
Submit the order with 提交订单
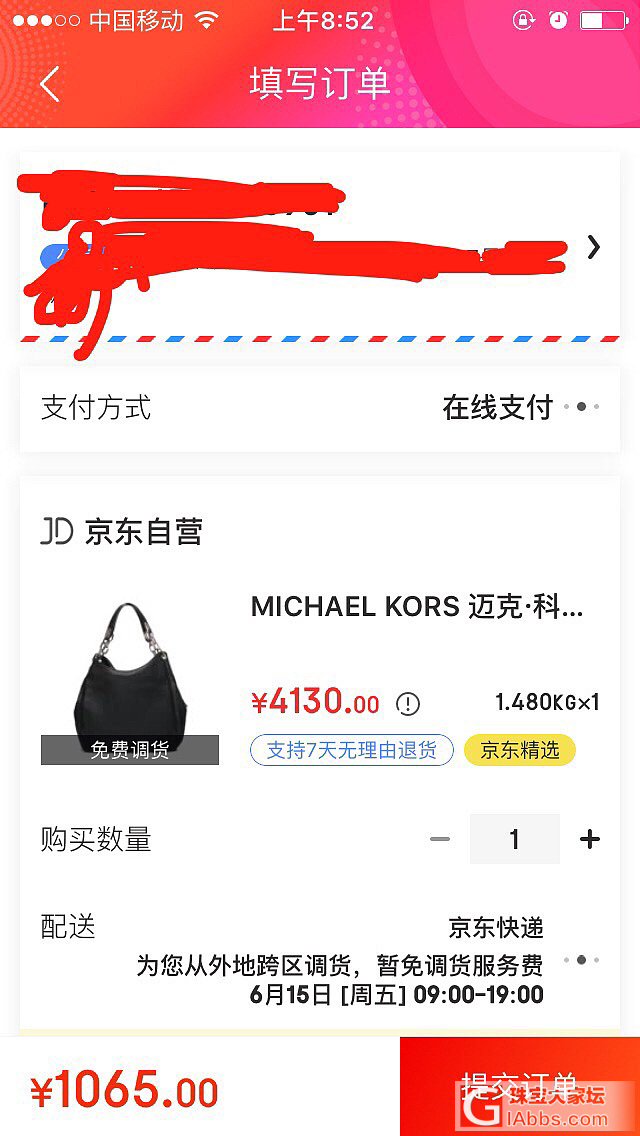519,1087
